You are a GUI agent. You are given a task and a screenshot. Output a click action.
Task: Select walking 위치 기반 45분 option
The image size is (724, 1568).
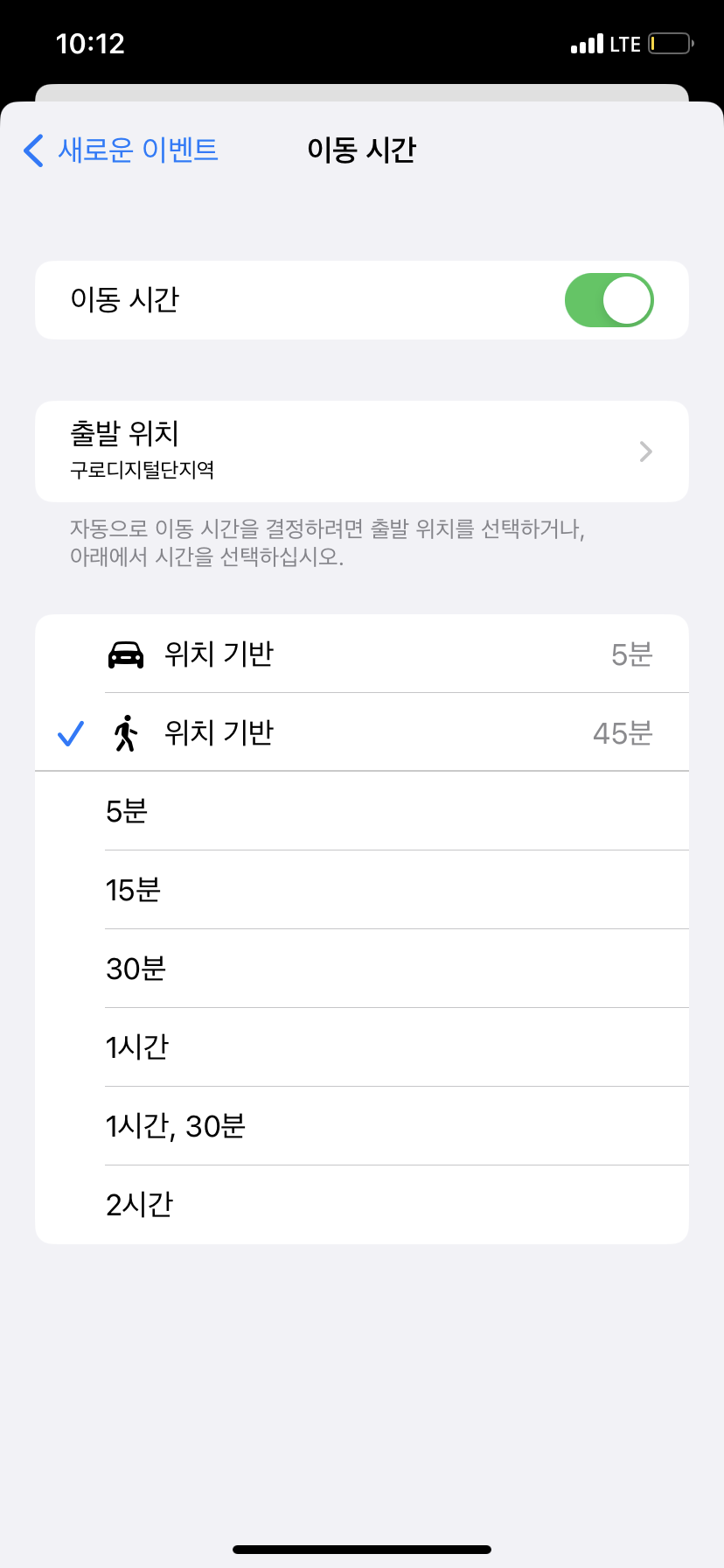[362, 732]
